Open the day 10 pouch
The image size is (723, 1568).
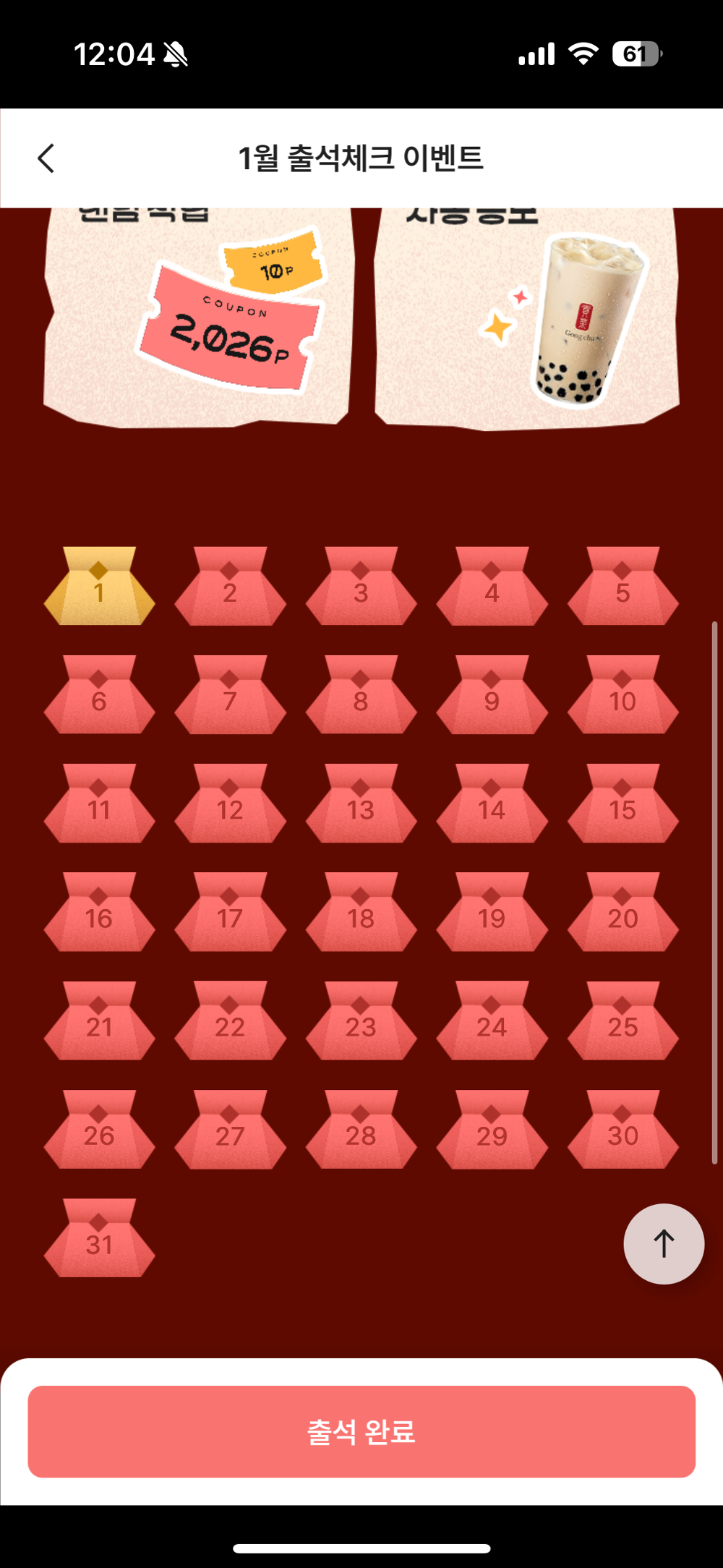click(x=623, y=695)
